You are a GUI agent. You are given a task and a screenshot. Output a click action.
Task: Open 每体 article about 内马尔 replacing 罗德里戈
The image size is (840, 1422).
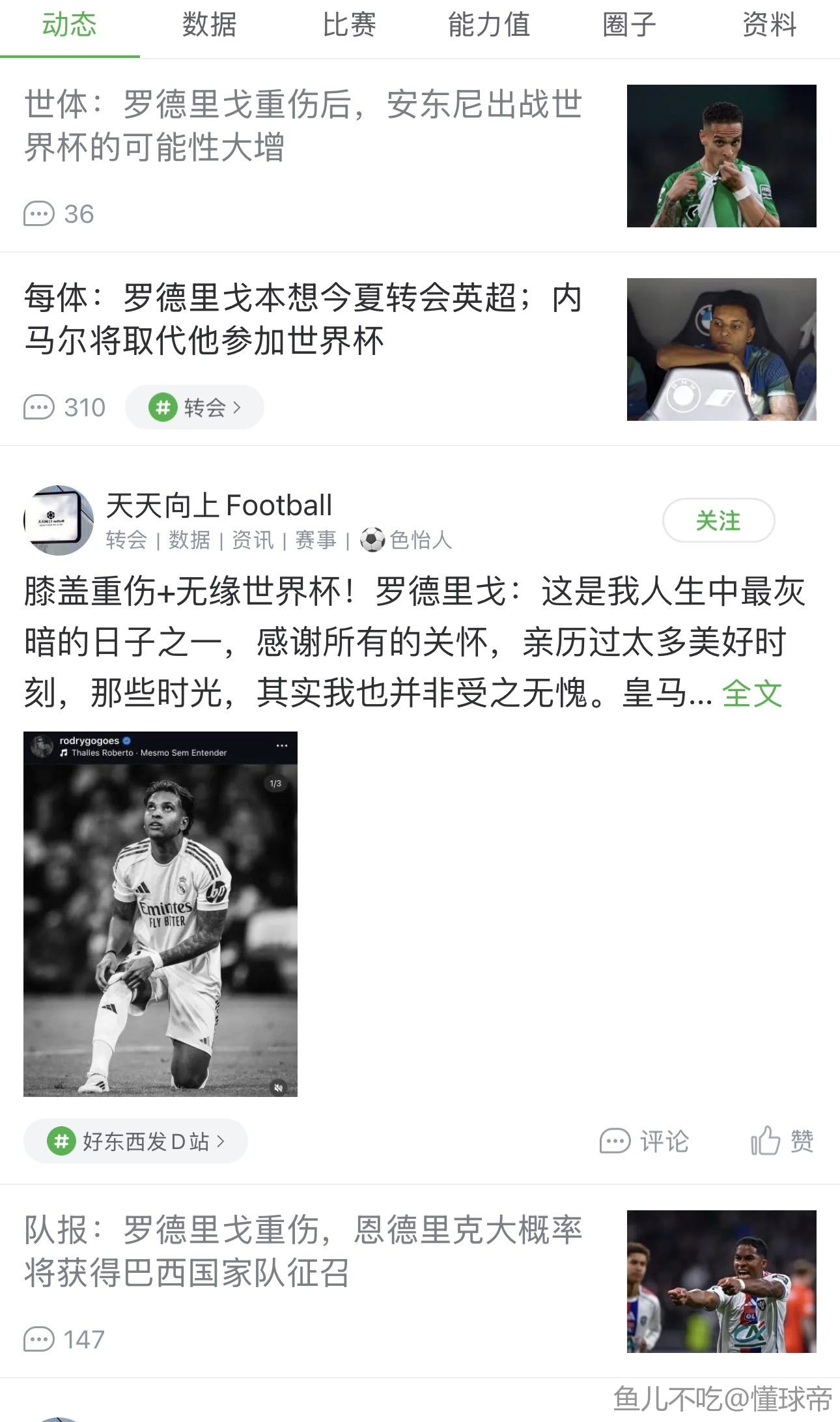pos(303,319)
